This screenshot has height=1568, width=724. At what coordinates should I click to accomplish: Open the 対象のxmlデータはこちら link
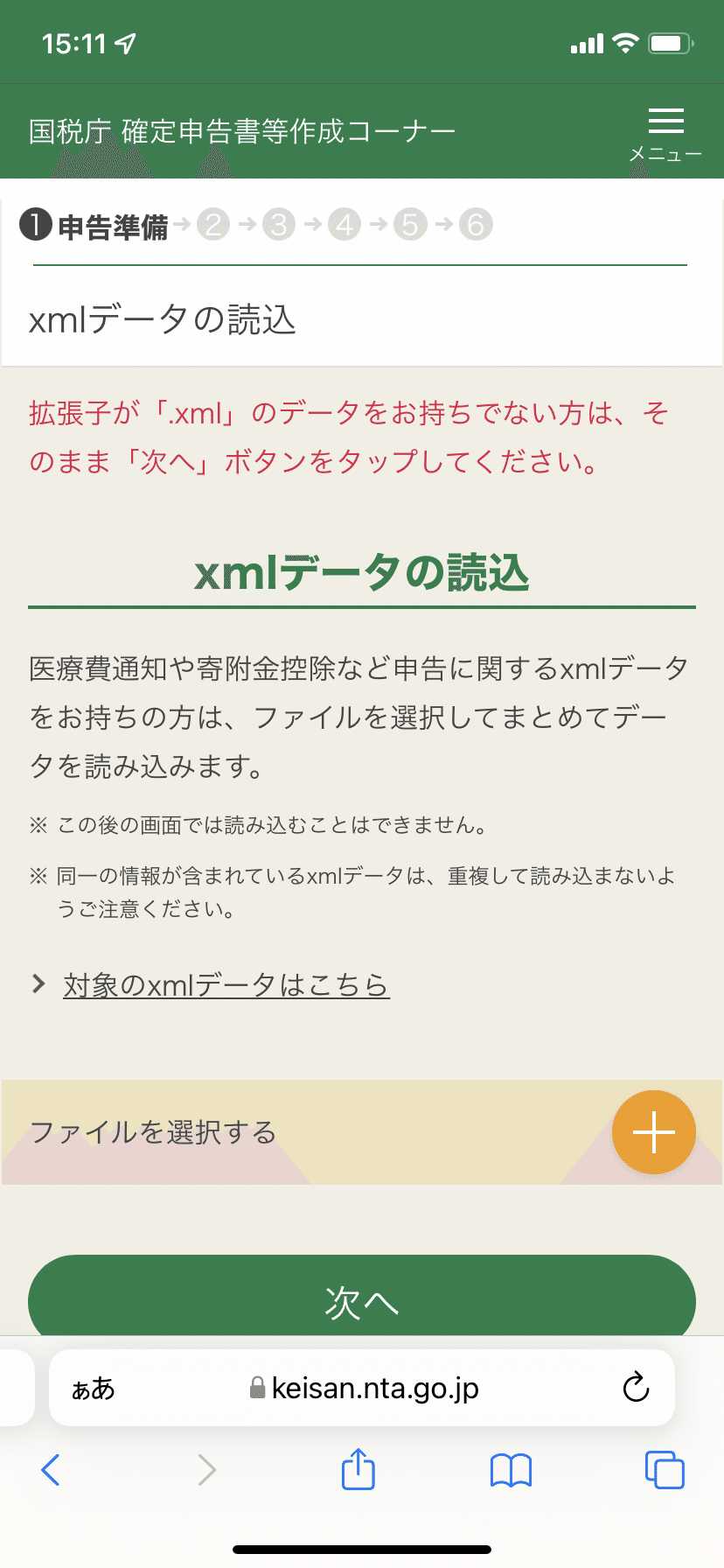[x=226, y=985]
